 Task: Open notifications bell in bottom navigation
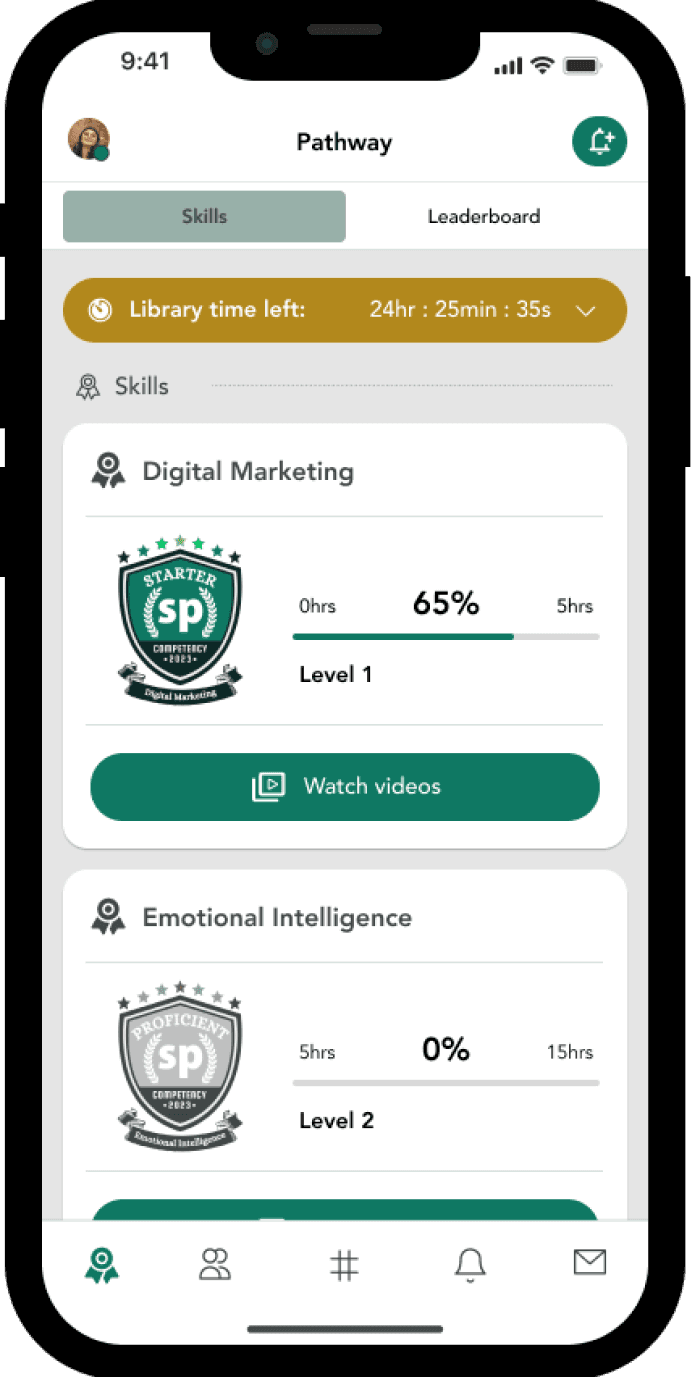470,1265
